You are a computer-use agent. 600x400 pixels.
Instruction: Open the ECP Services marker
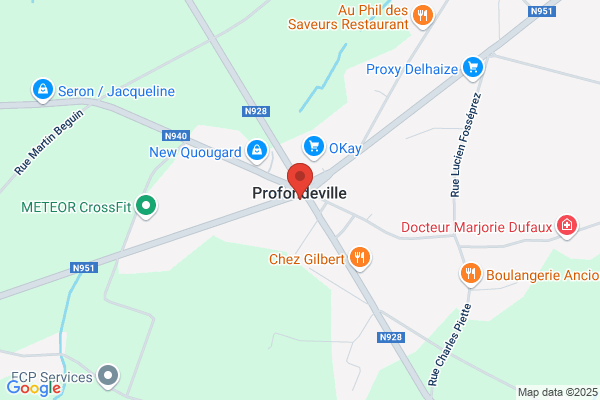coord(108,376)
